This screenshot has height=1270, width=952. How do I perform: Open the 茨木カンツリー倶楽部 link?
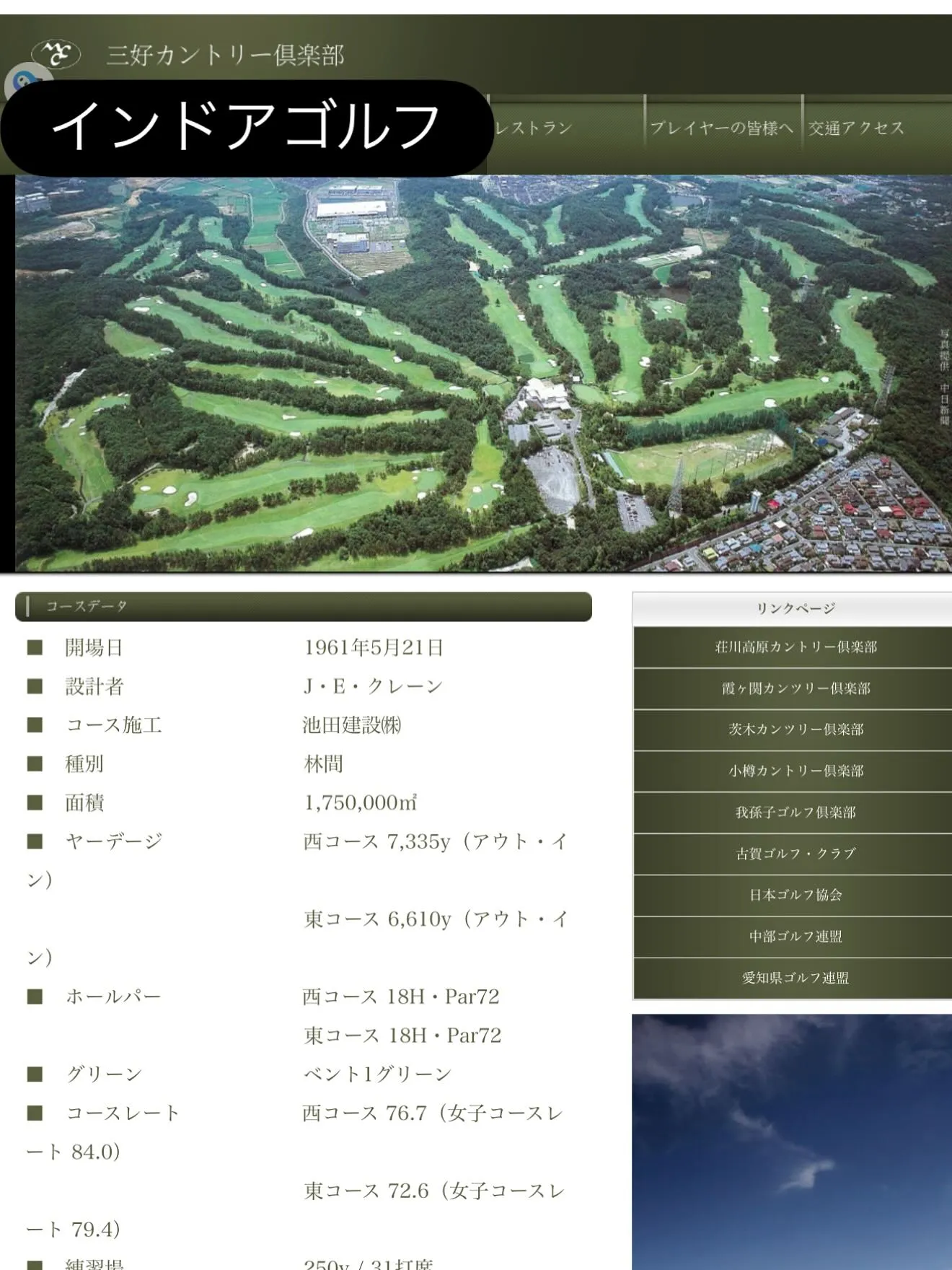tap(795, 730)
